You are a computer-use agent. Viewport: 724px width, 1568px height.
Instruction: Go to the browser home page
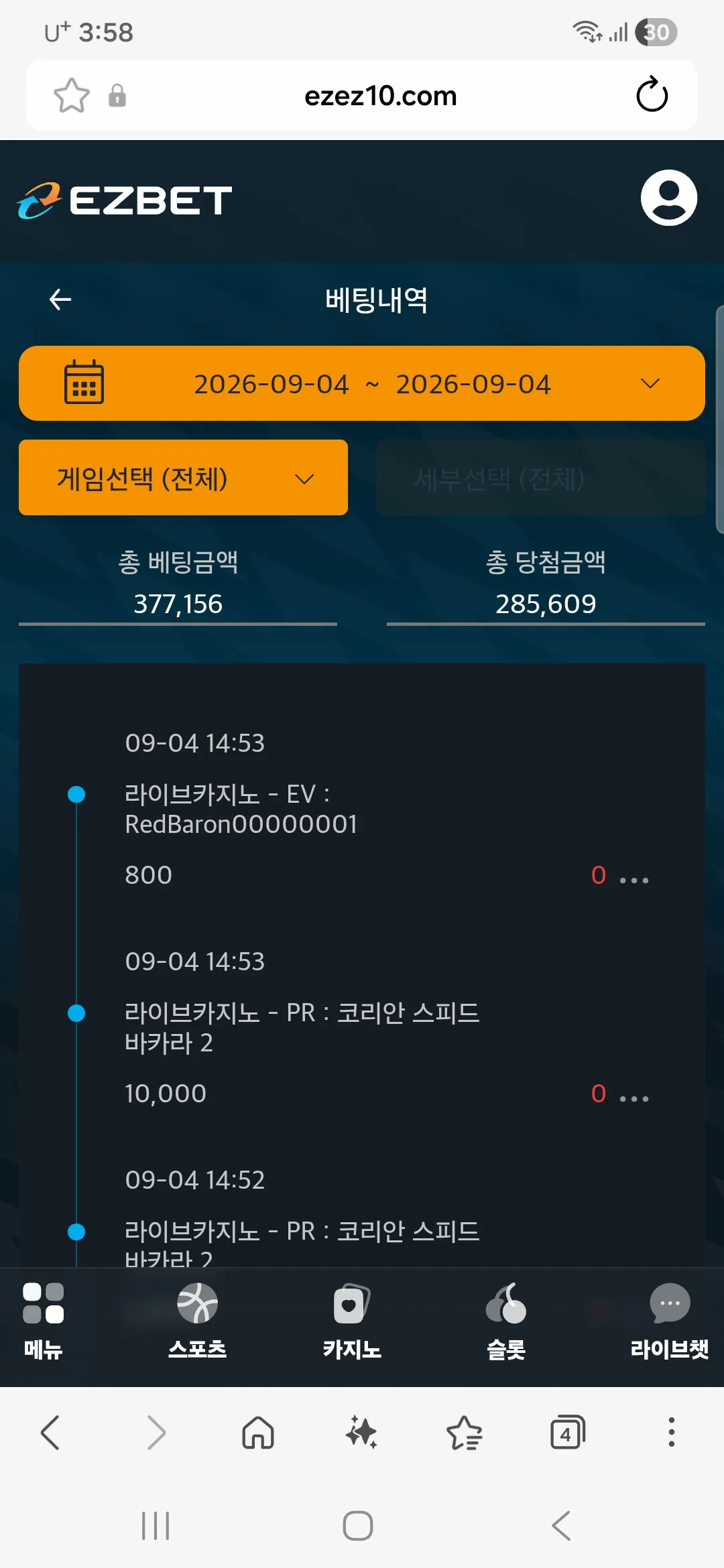(x=258, y=1433)
